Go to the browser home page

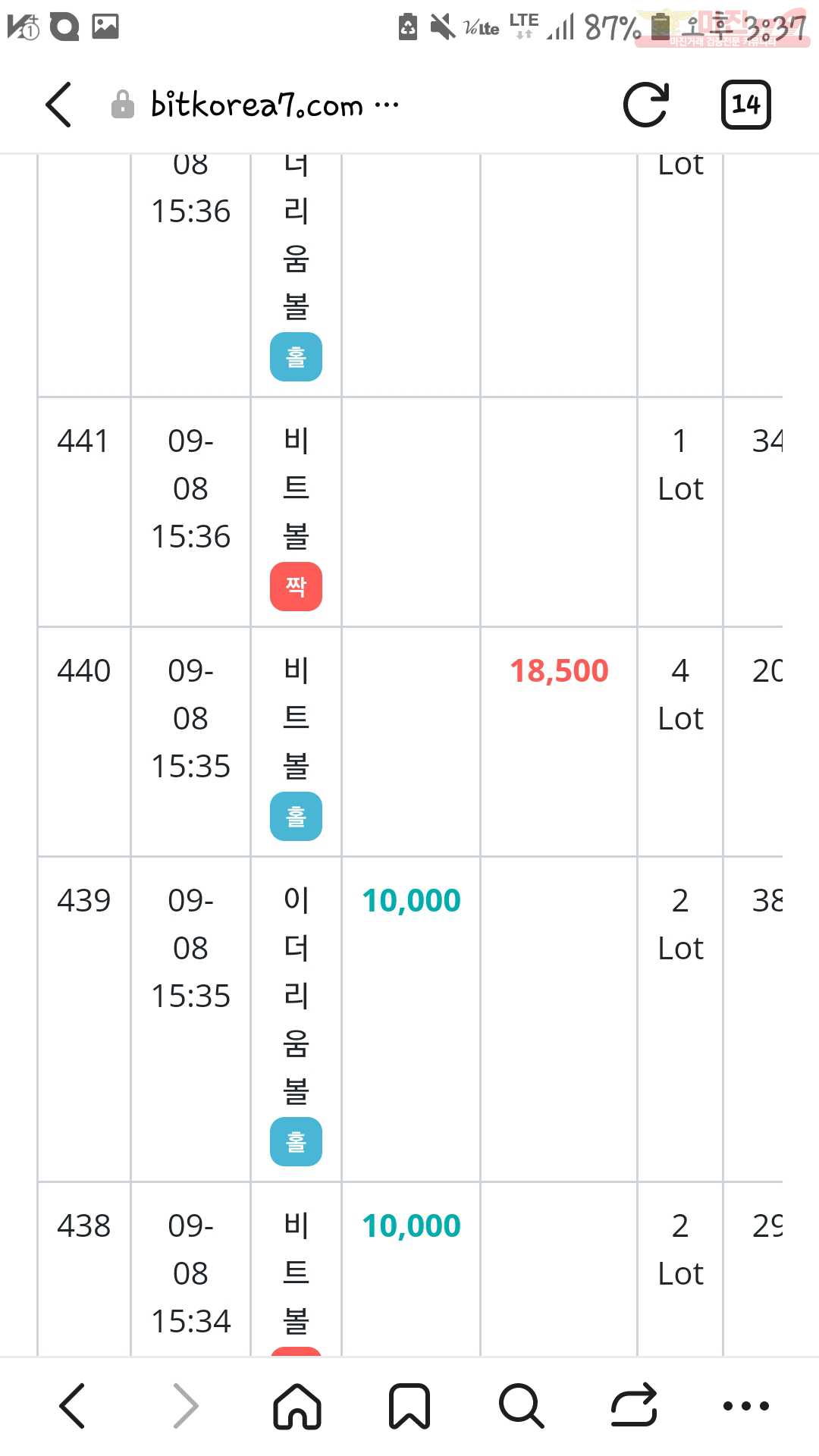tap(297, 1406)
